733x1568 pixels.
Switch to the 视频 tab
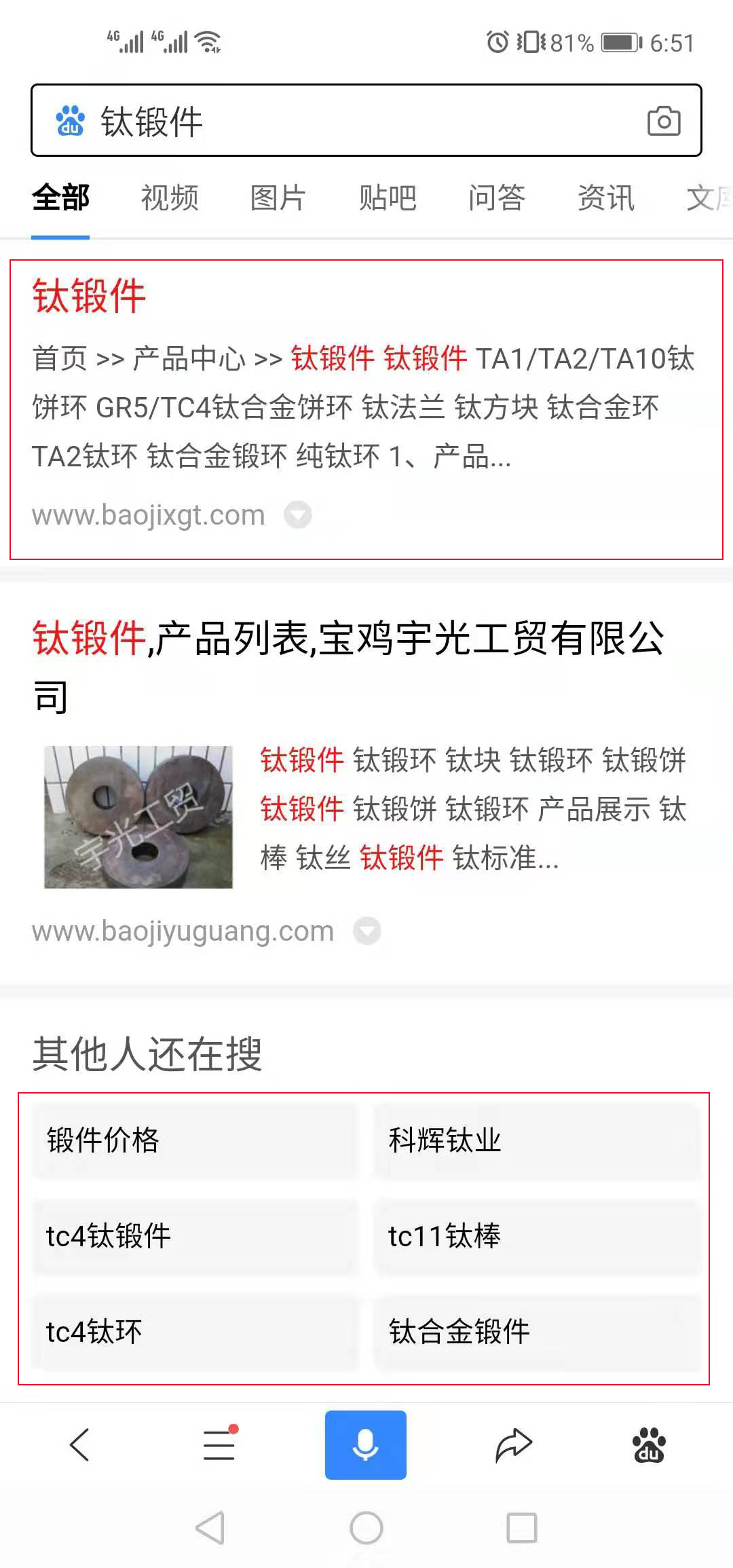click(x=170, y=198)
